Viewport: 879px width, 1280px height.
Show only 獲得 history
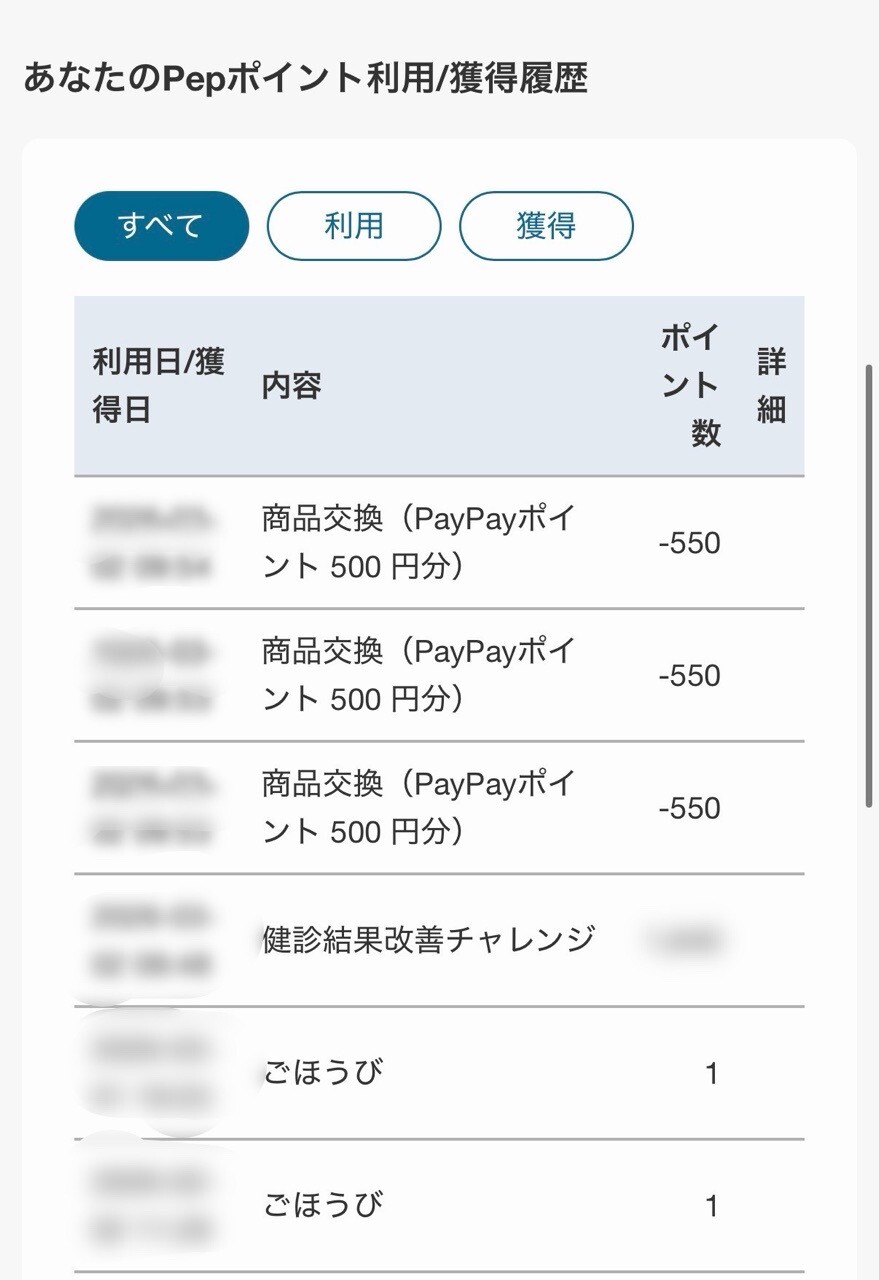point(546,226)
